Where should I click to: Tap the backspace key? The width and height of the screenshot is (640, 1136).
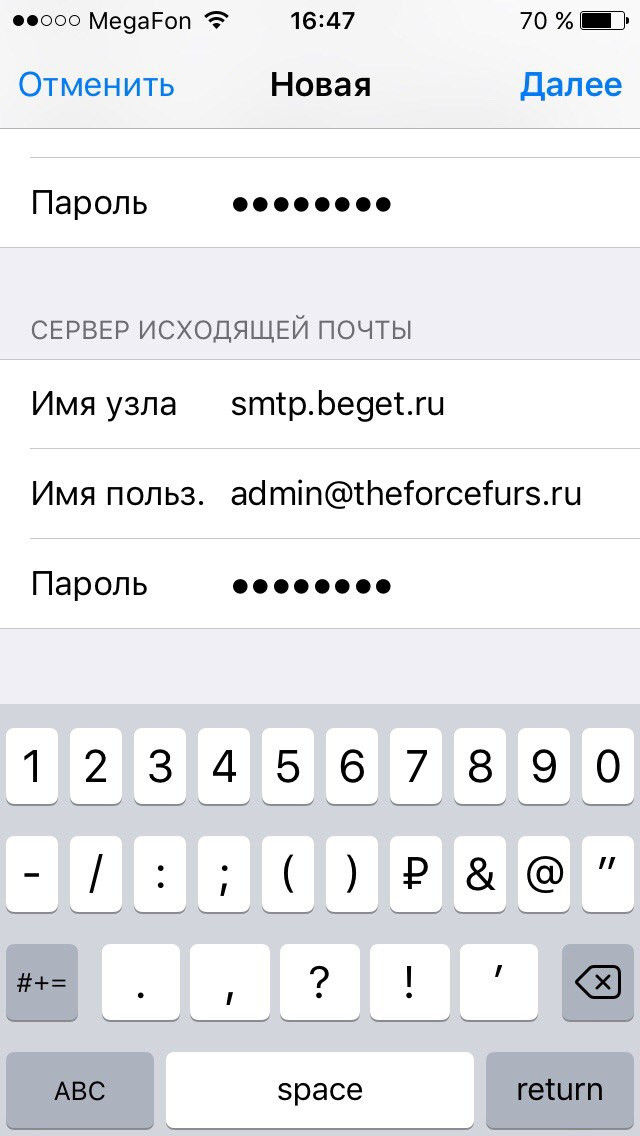tap(597, 983)
